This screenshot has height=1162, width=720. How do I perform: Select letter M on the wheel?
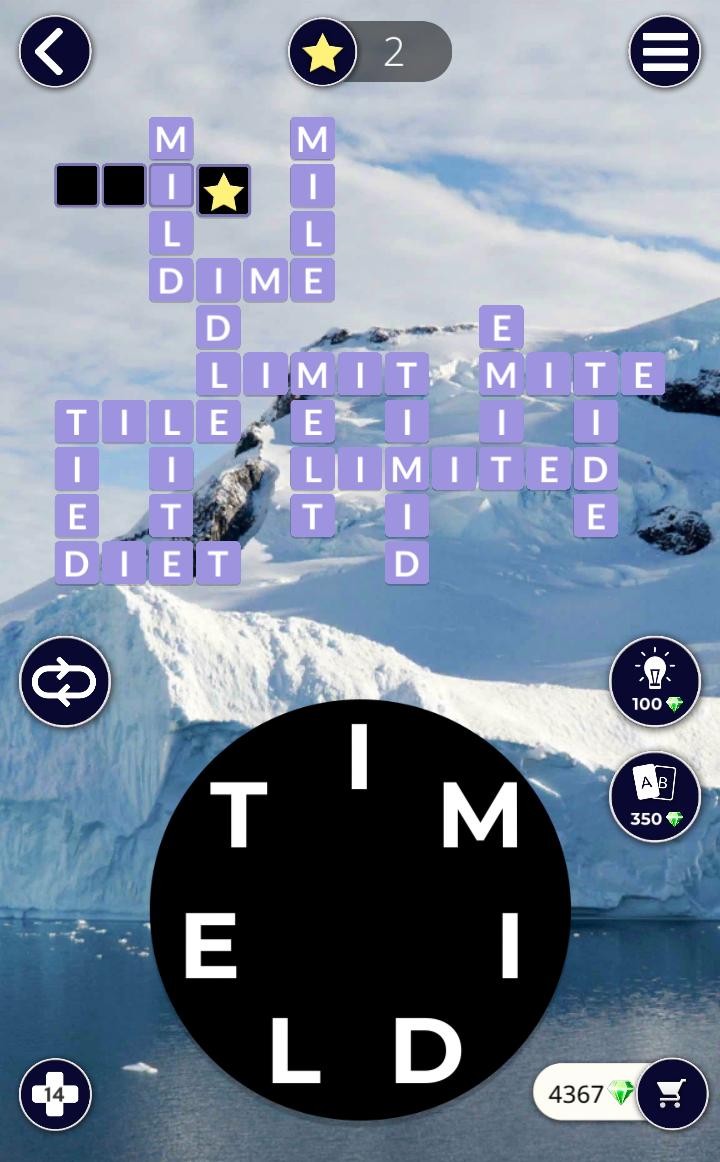[x=481, y=815]
